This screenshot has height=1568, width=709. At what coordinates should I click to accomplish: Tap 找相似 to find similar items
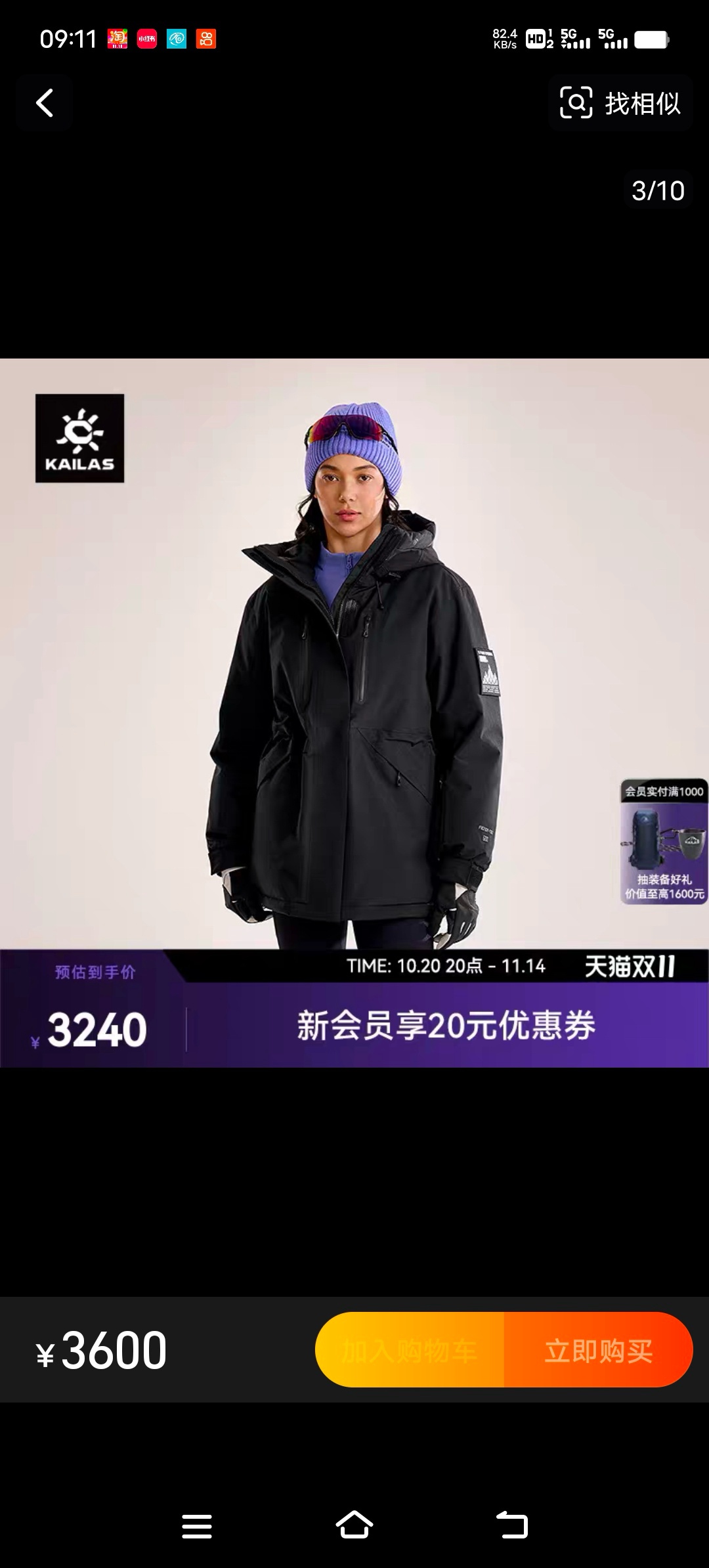pyautogui.click(x=620, y=103)
